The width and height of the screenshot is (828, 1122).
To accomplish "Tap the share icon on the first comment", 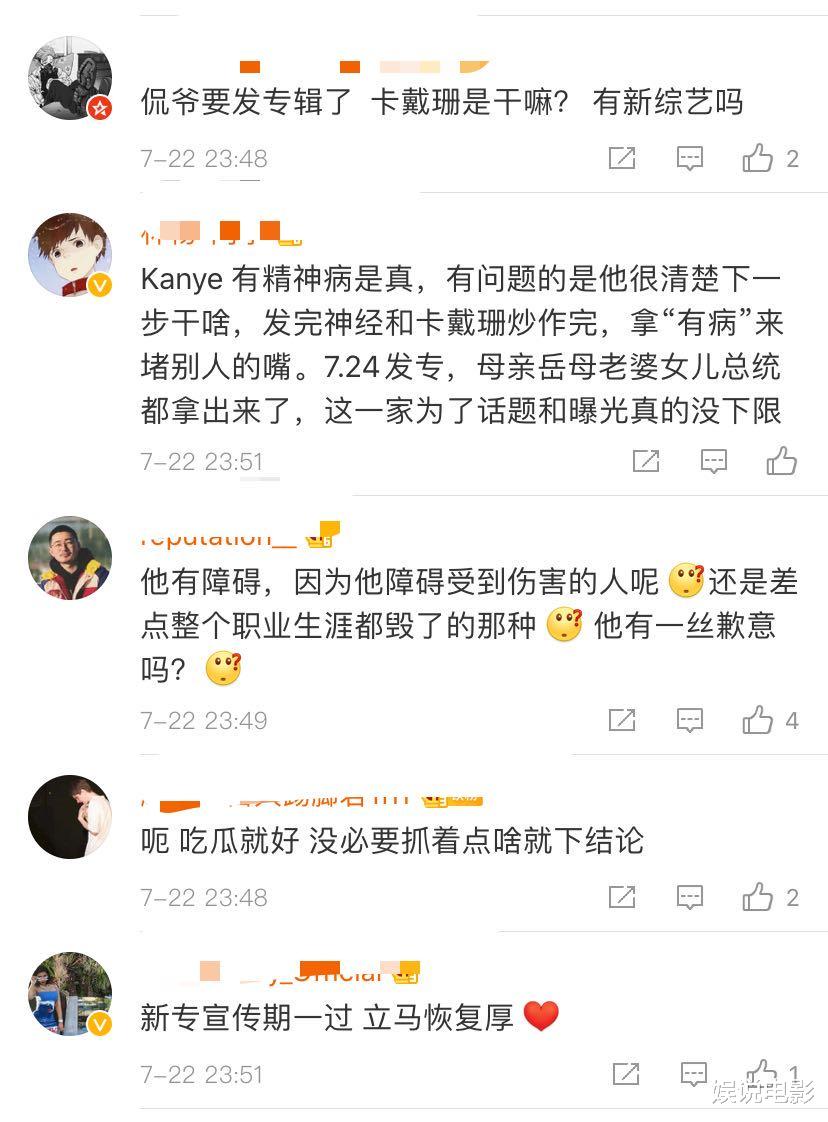I will coord(623,157).
